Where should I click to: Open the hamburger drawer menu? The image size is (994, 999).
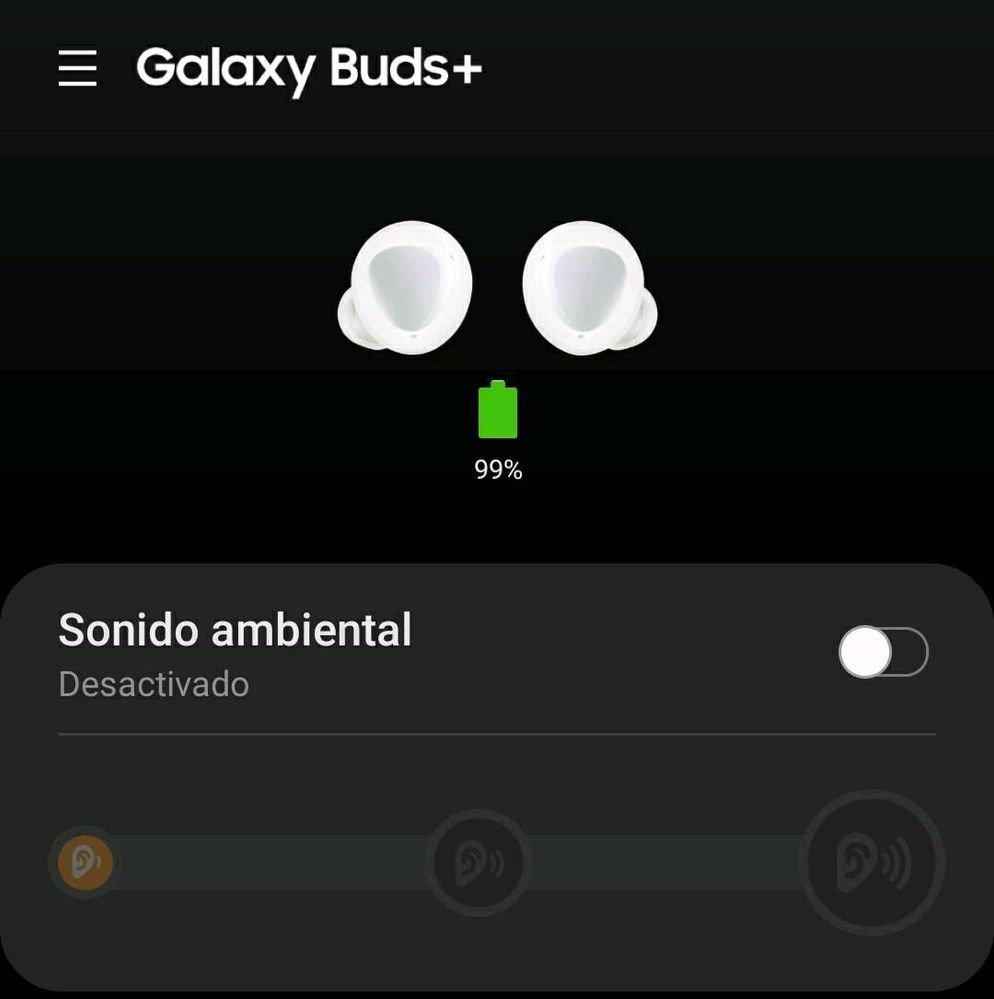(x=77, y=68)
